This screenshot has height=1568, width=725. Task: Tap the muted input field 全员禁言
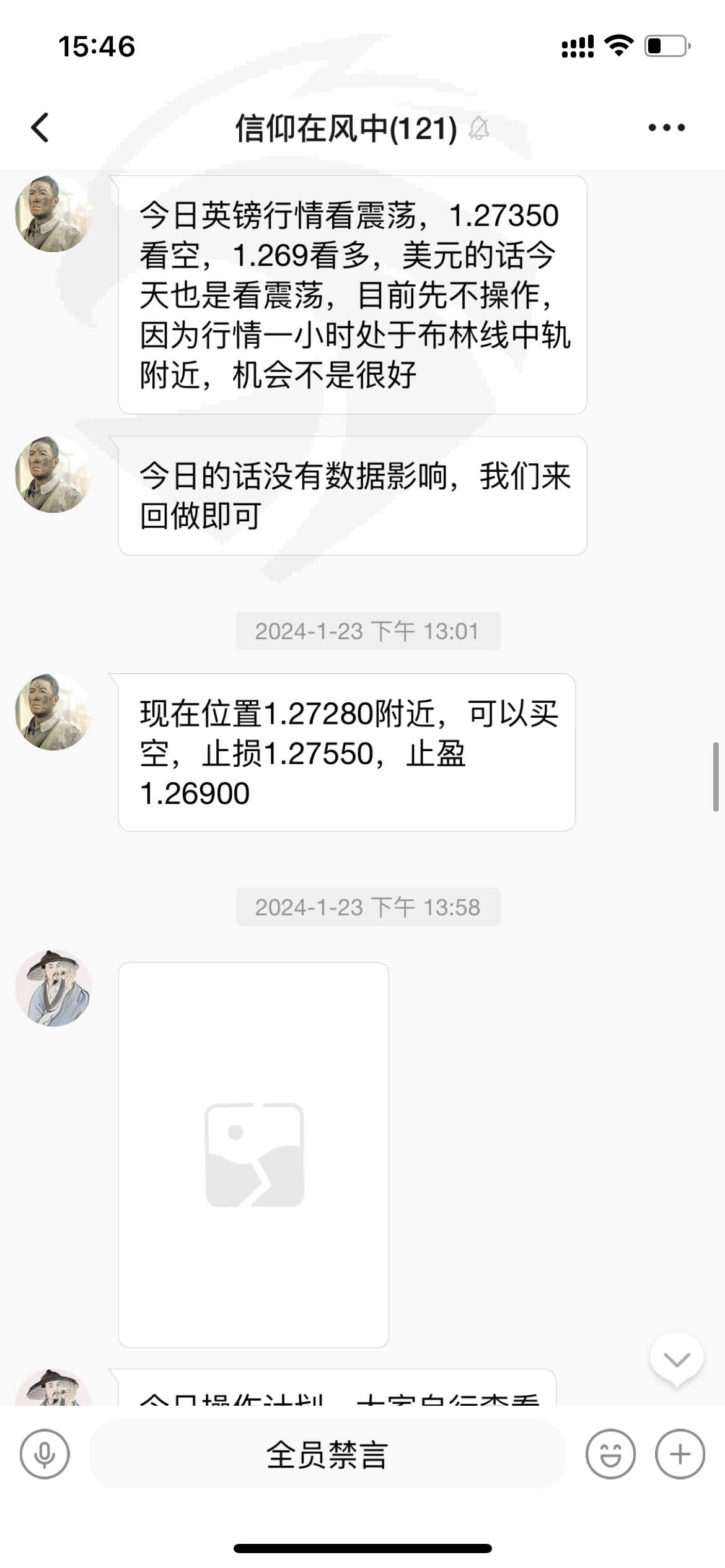tap(327, 1454)
